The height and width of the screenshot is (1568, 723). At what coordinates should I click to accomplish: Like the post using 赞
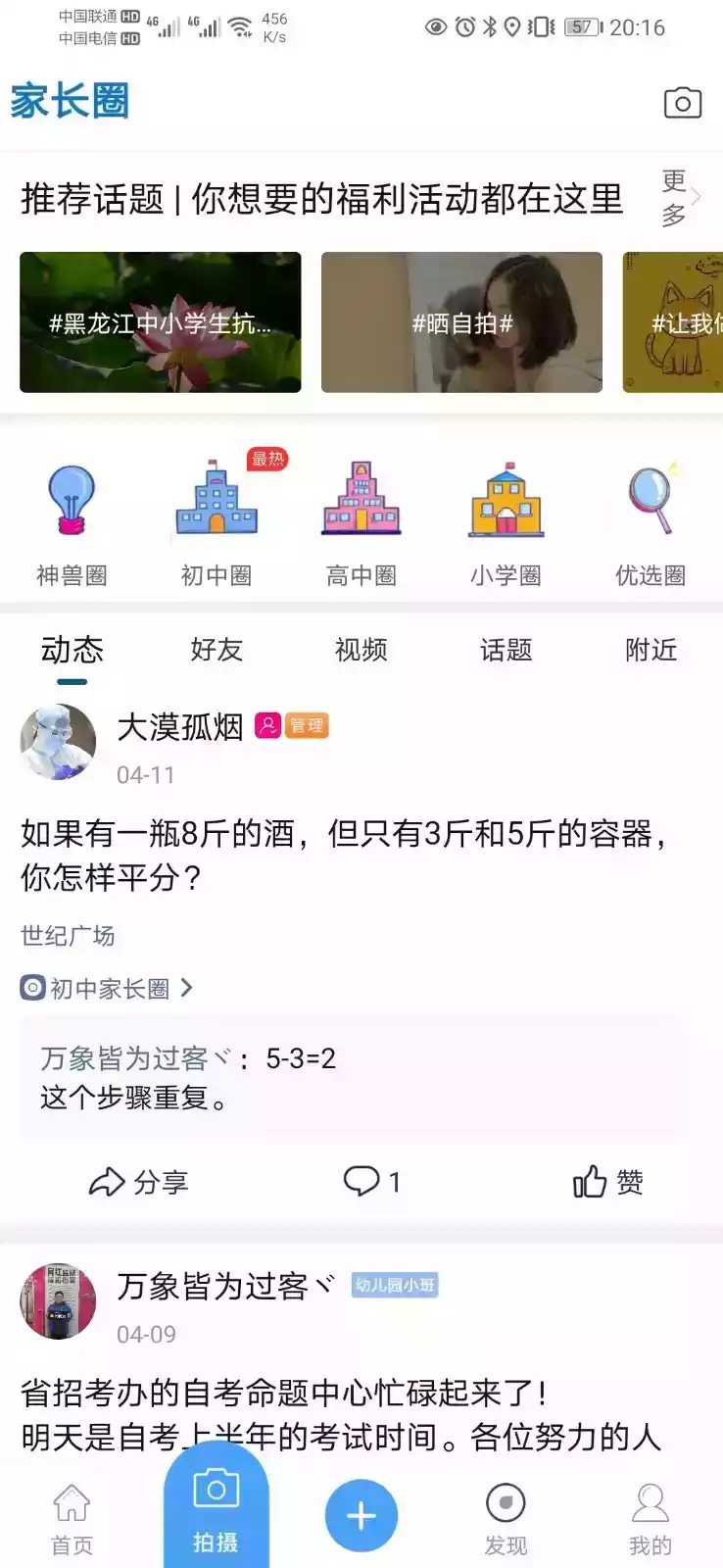[605, 1183]
